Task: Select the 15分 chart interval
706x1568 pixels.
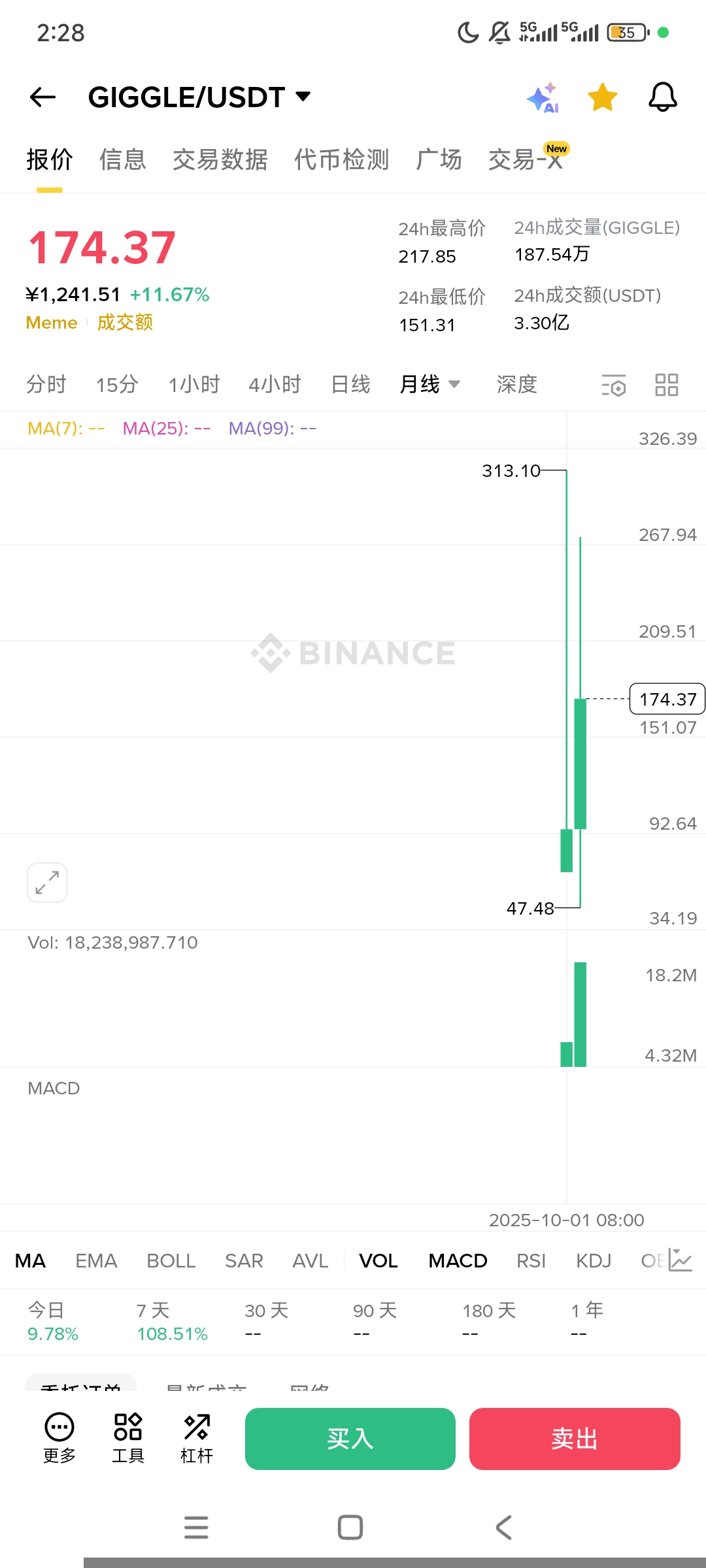Action: (117, 384)
